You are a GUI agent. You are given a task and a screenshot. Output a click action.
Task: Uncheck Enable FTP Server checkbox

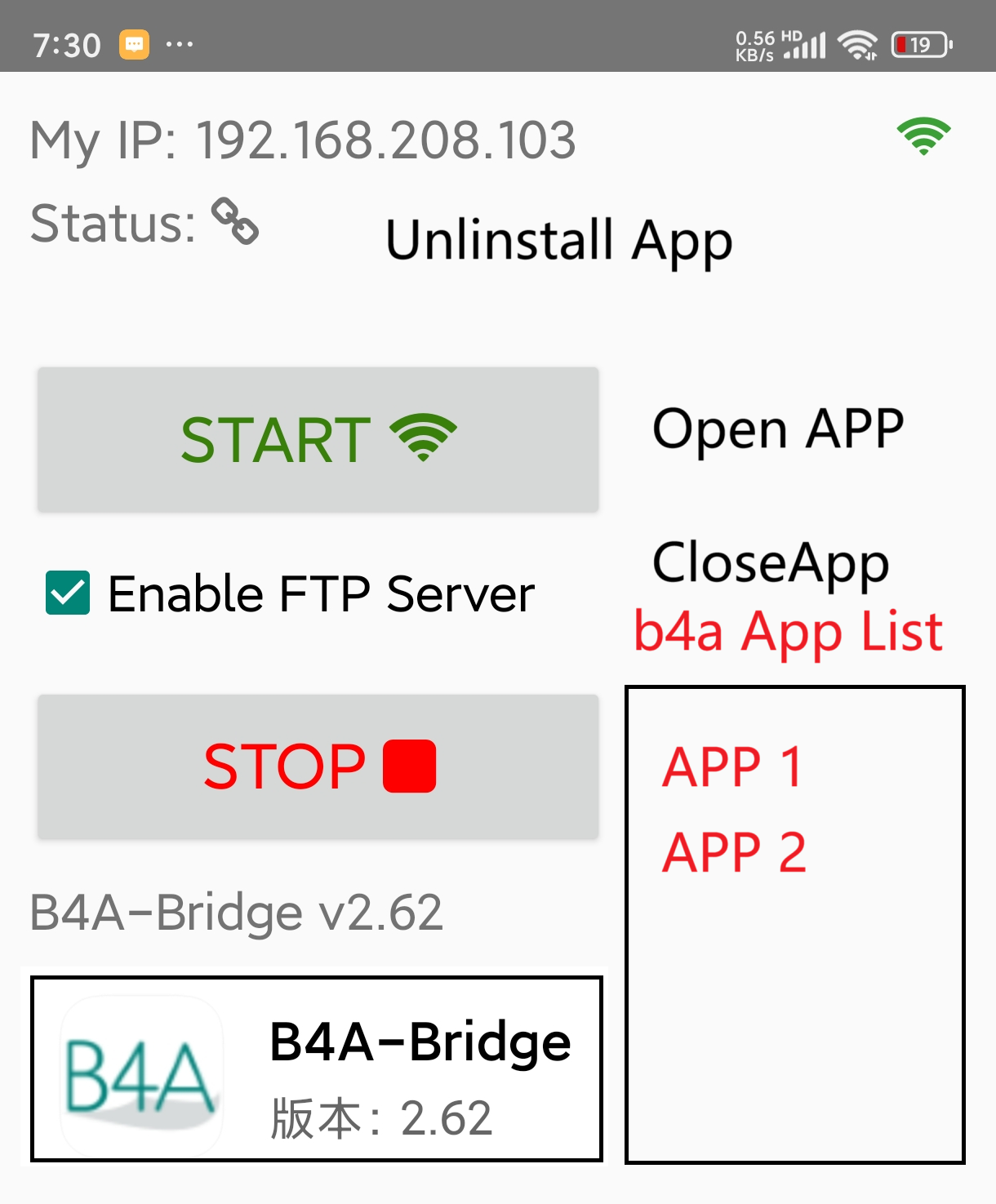coord(69,593)
